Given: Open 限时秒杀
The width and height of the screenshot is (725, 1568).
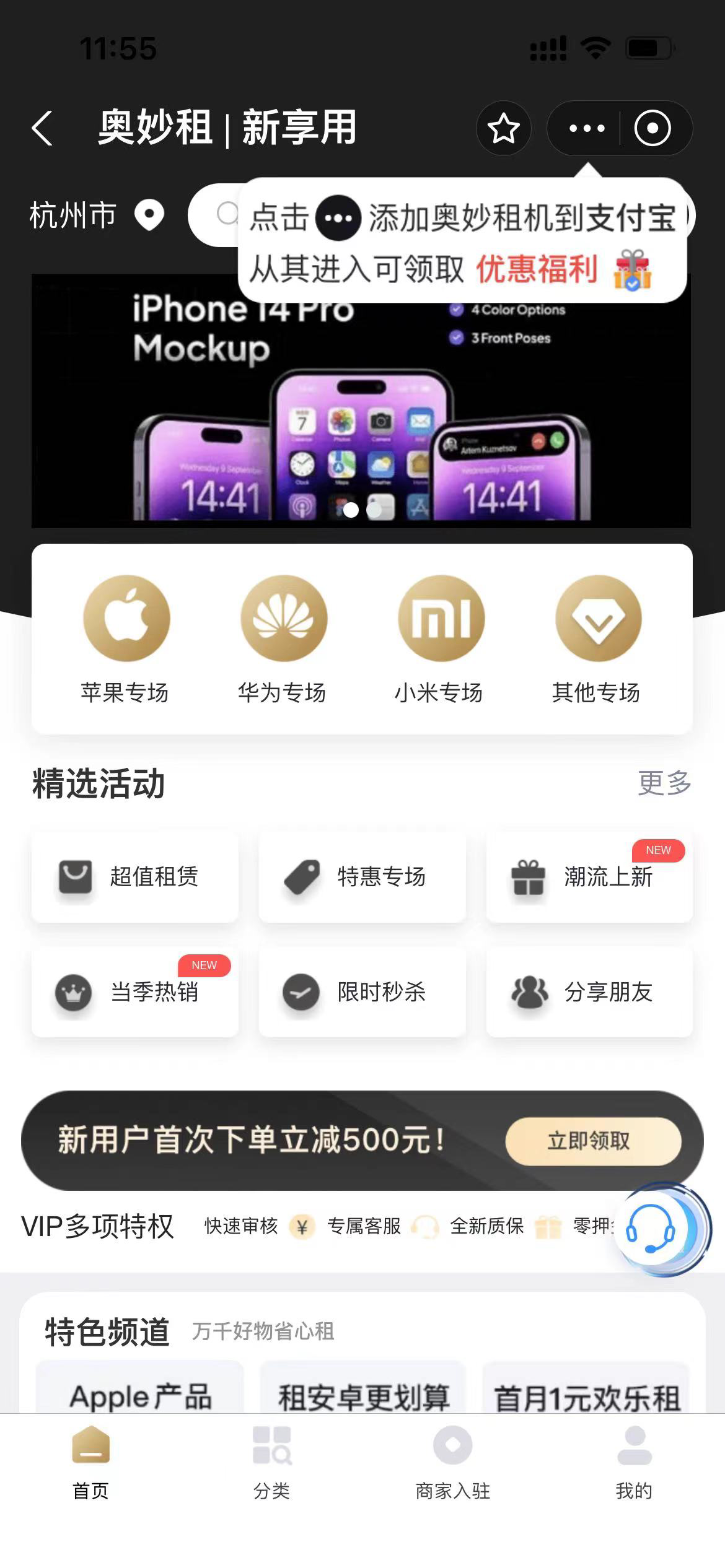Looking at the screenshot, I should coord(362,992).
